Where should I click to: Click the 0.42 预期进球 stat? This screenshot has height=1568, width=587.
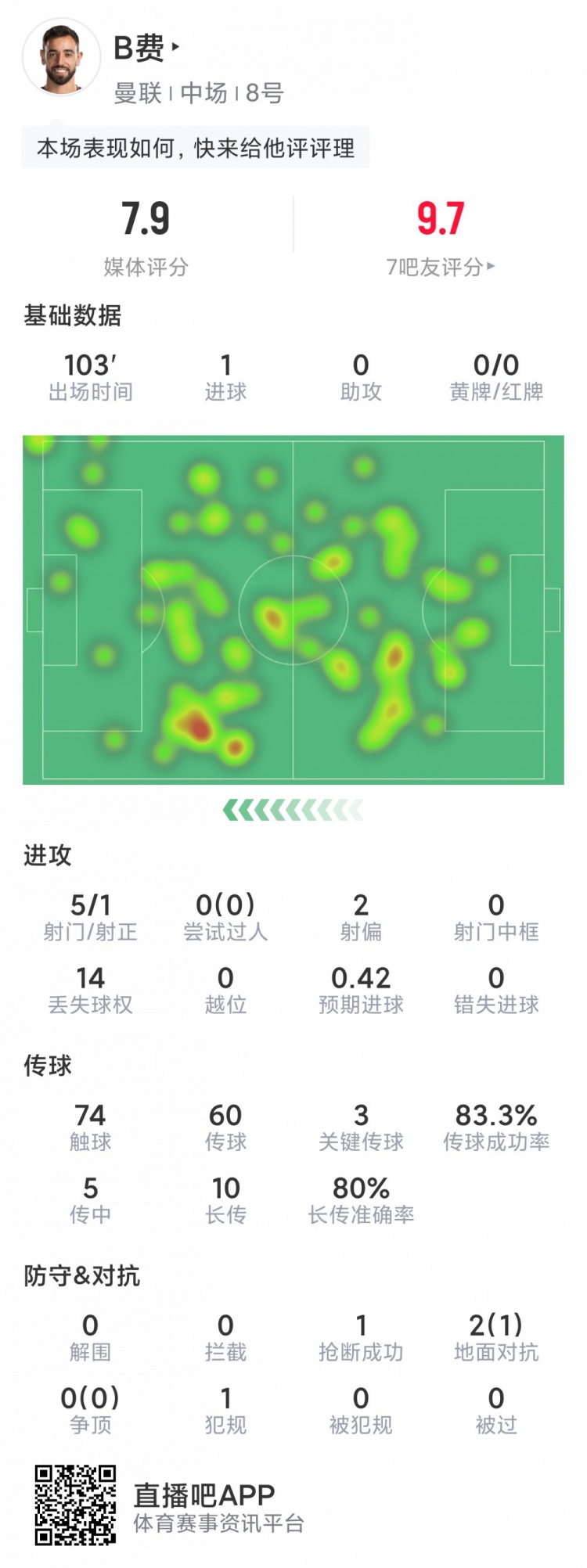[x=359, y=988]
